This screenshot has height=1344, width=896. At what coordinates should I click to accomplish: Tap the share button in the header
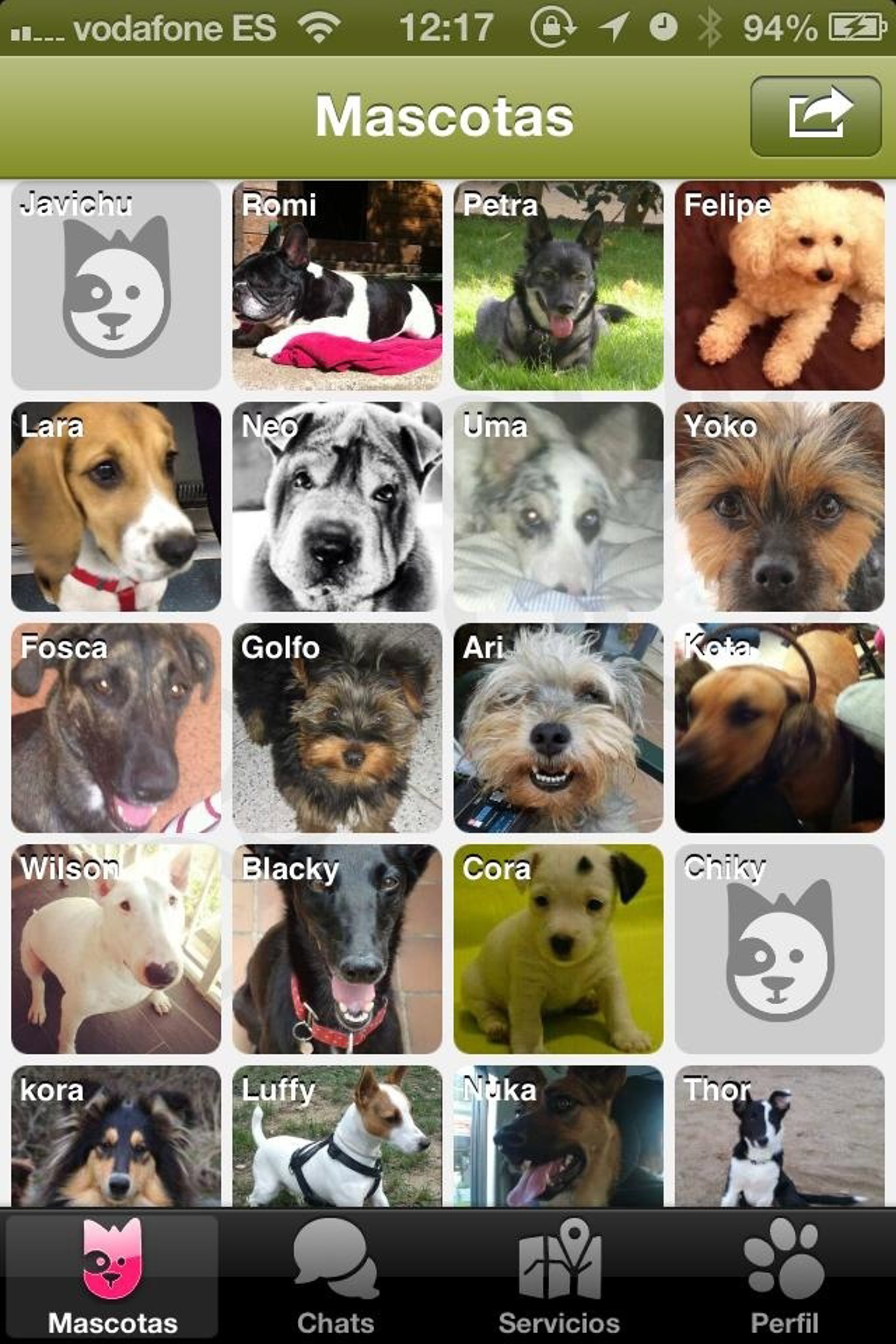pyautogui.click(x=815, y=116)
